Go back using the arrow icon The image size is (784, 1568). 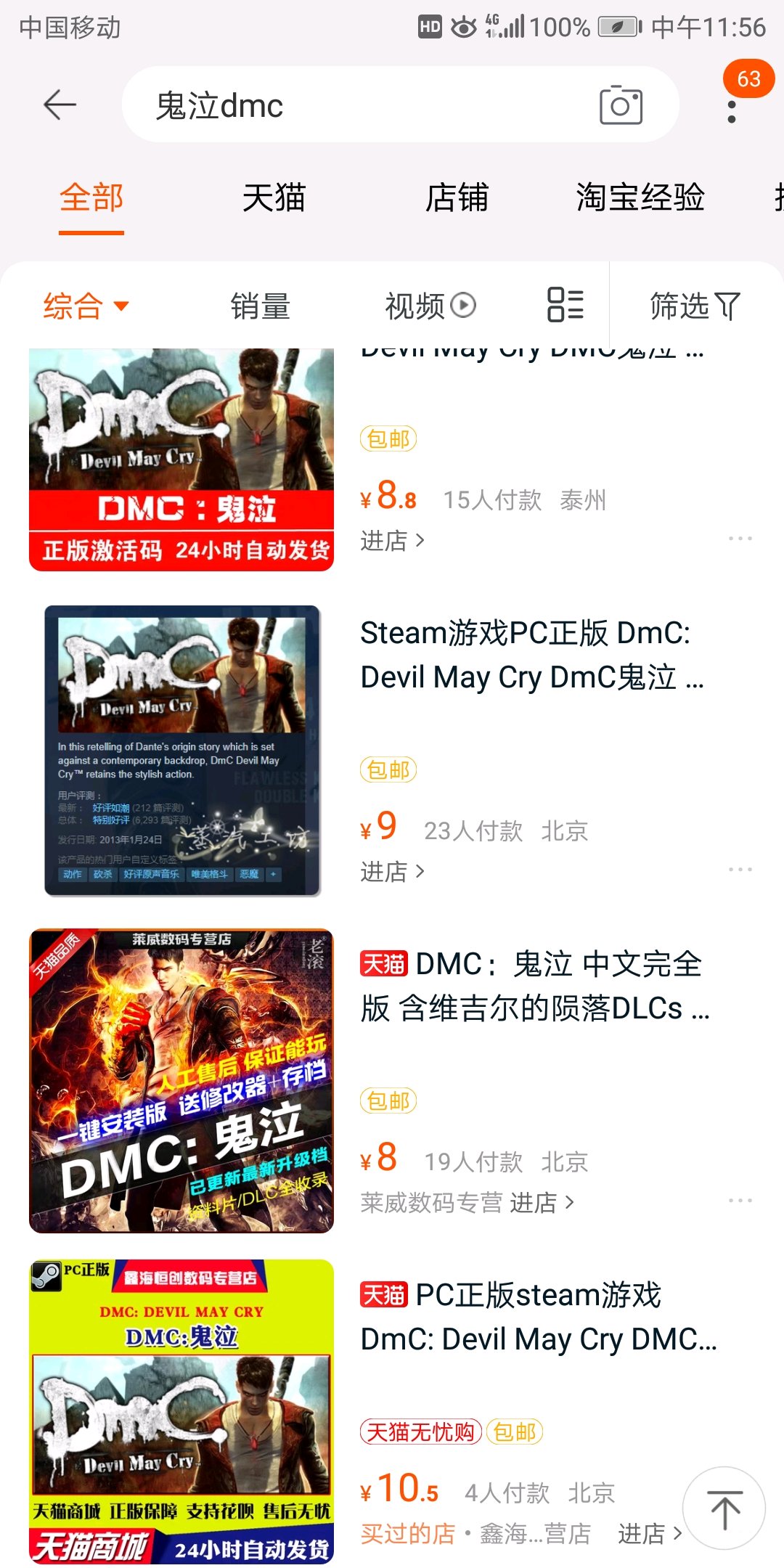60,105
